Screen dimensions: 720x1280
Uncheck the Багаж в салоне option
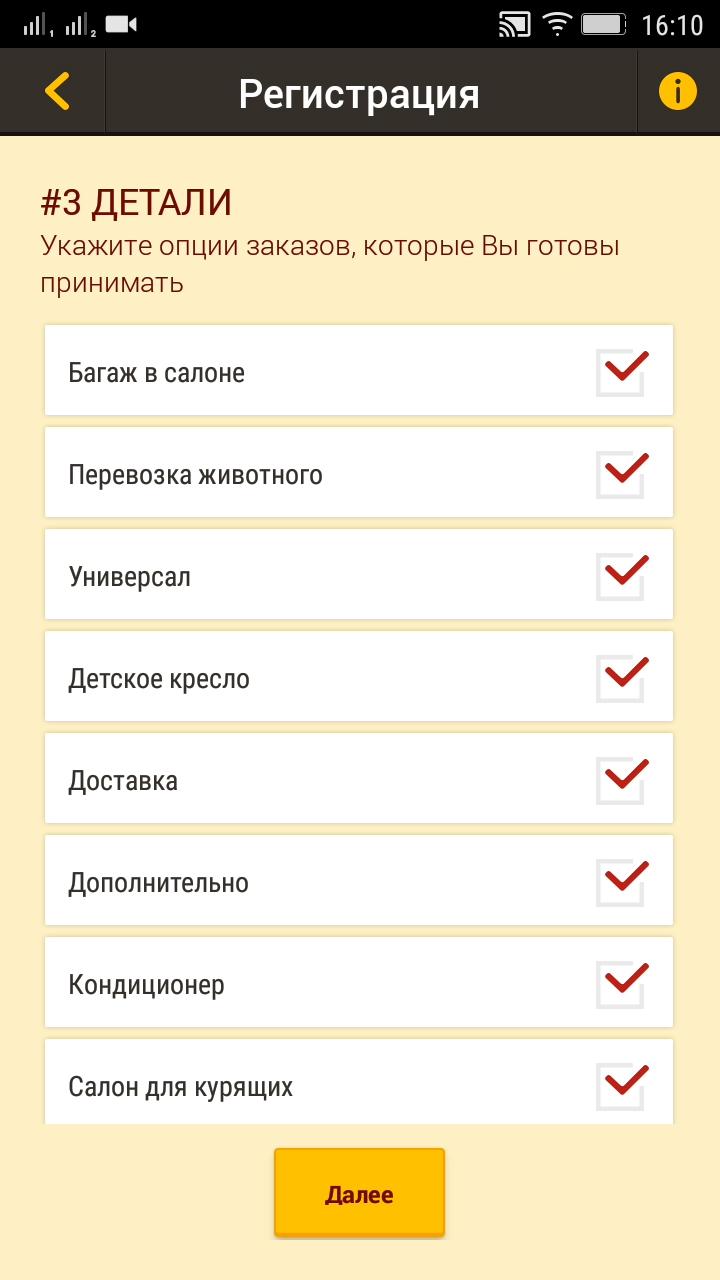[621, 372]
